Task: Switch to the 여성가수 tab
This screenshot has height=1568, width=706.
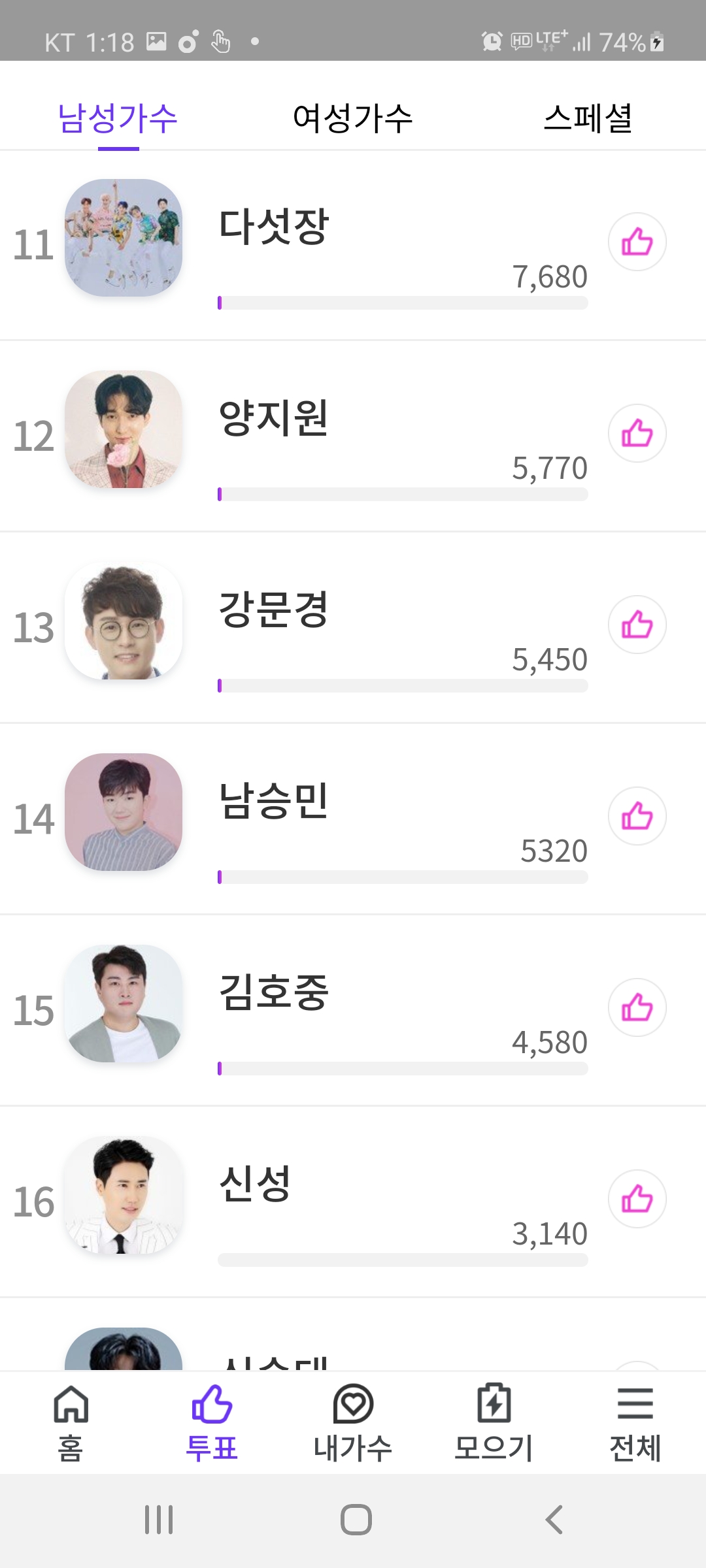Action: click(352, 118)
